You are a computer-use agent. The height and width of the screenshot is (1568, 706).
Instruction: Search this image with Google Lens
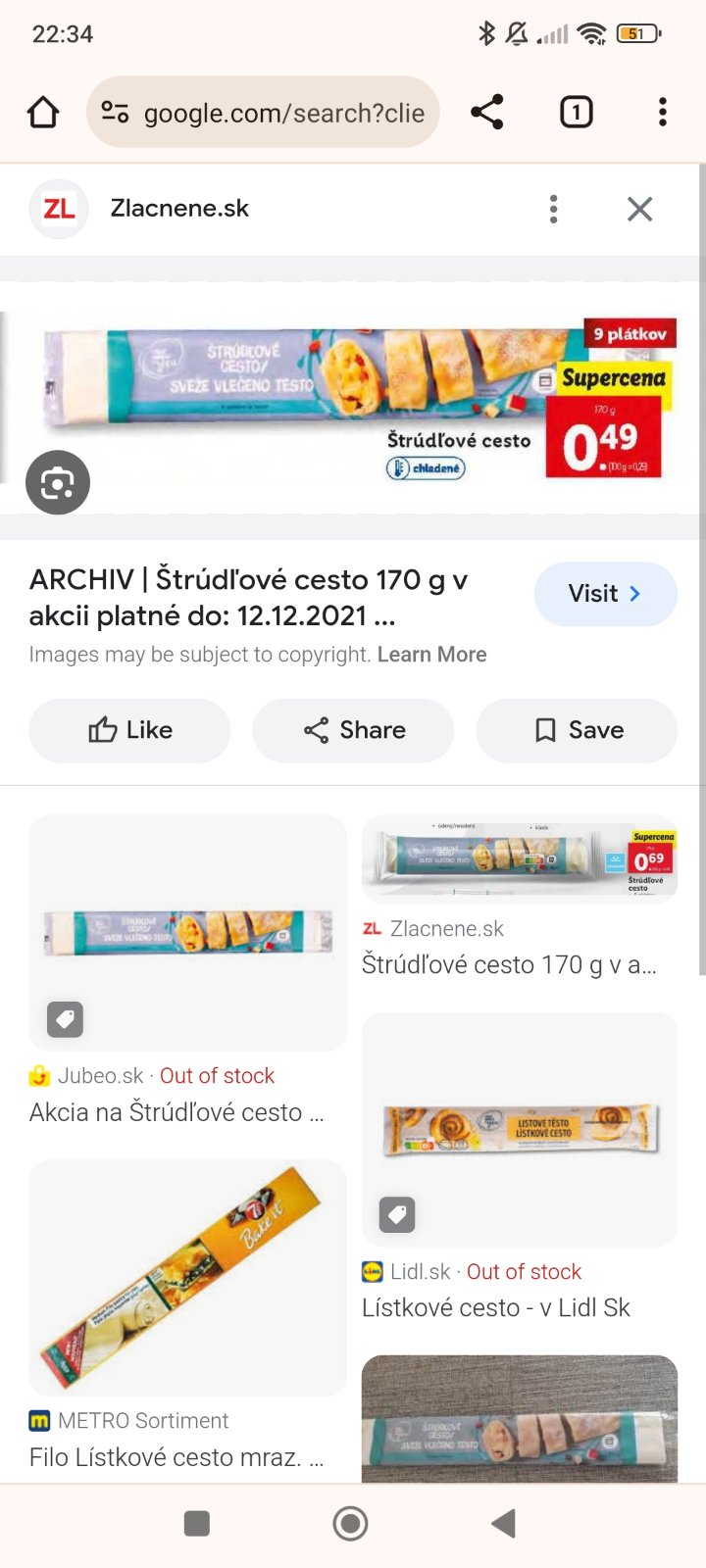58,482
